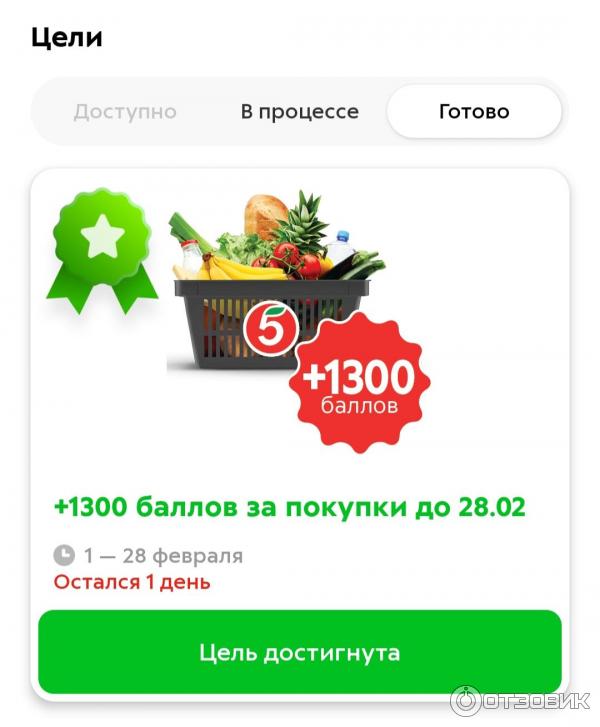Switch to the Доступно tab

pos(124,112)
